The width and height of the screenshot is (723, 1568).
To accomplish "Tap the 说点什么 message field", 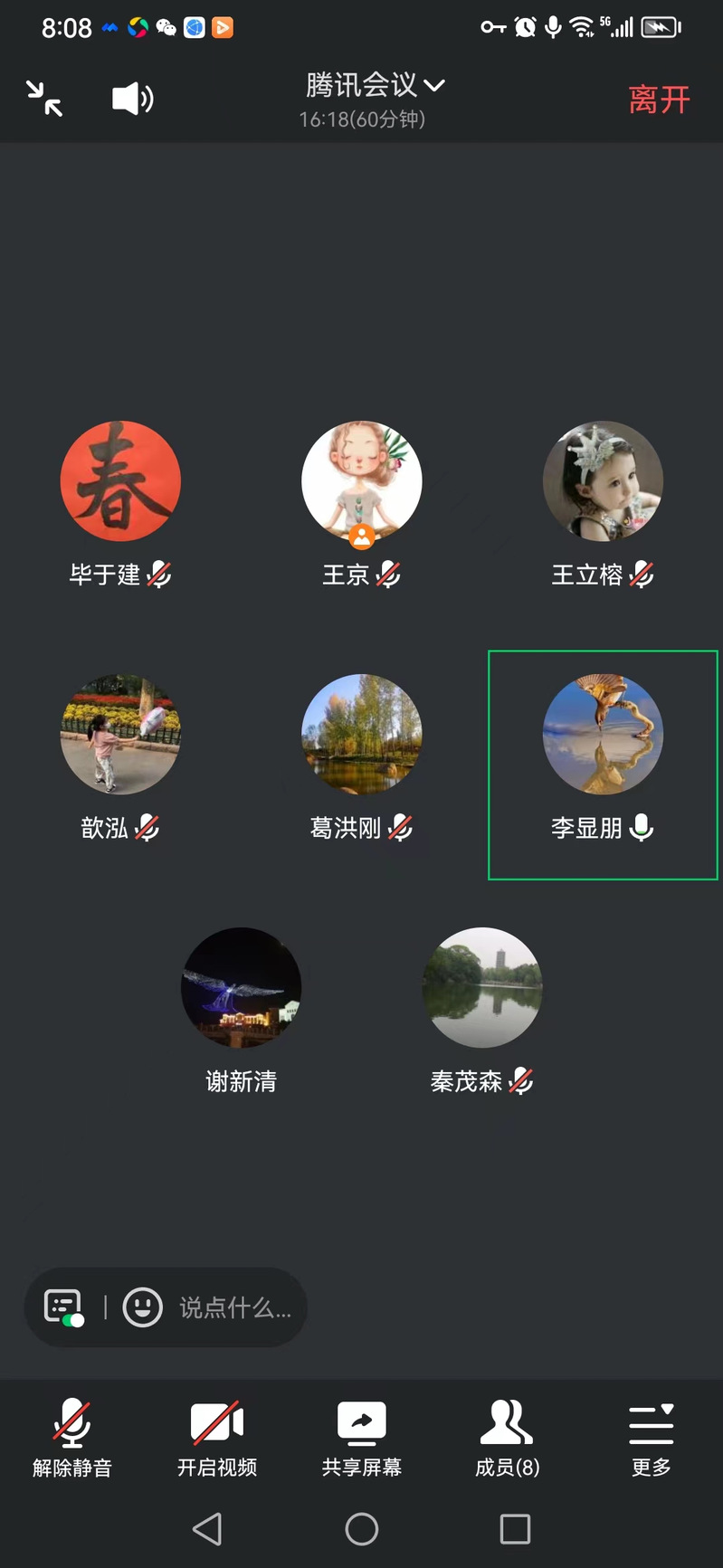I will click(x=234, y=1307).
